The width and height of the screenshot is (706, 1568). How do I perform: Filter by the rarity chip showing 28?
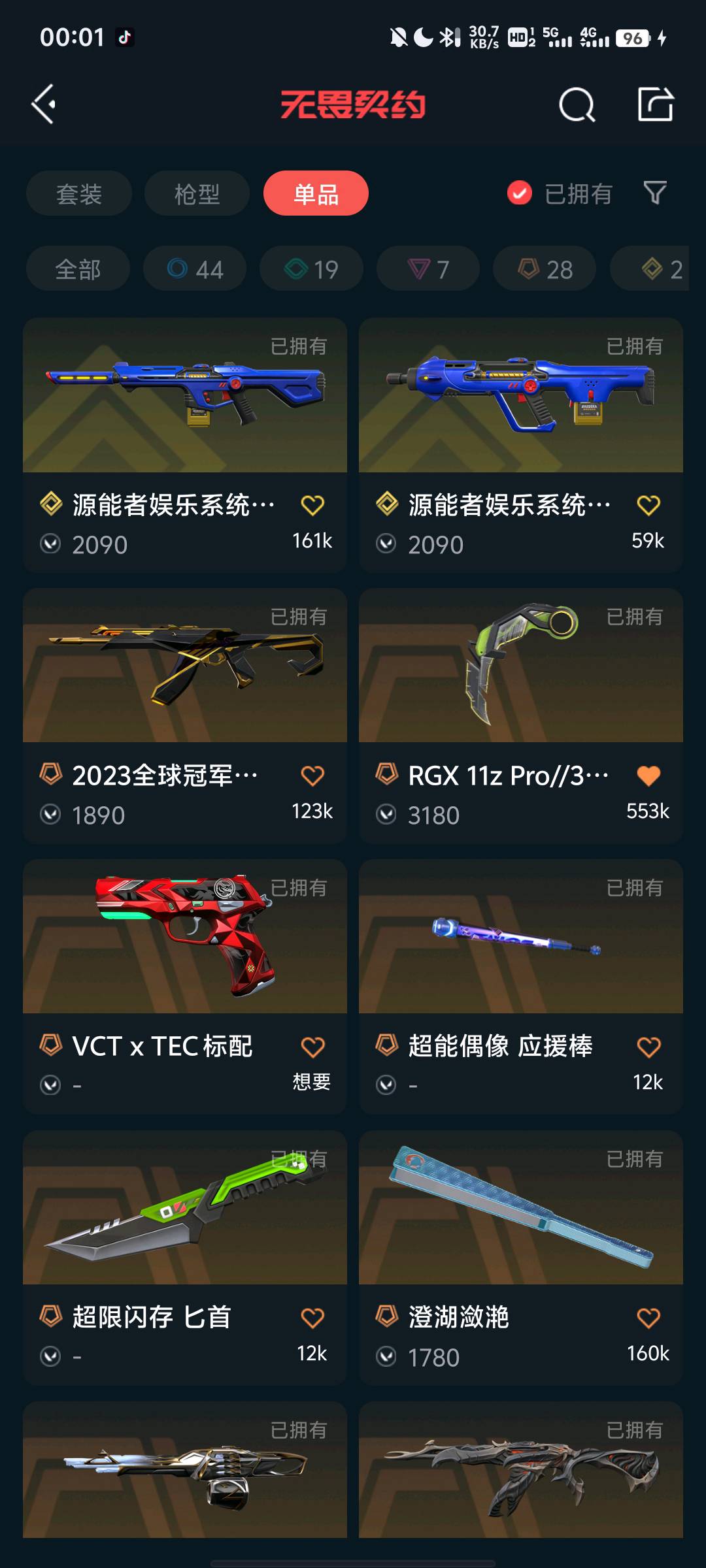click(545, 269)
